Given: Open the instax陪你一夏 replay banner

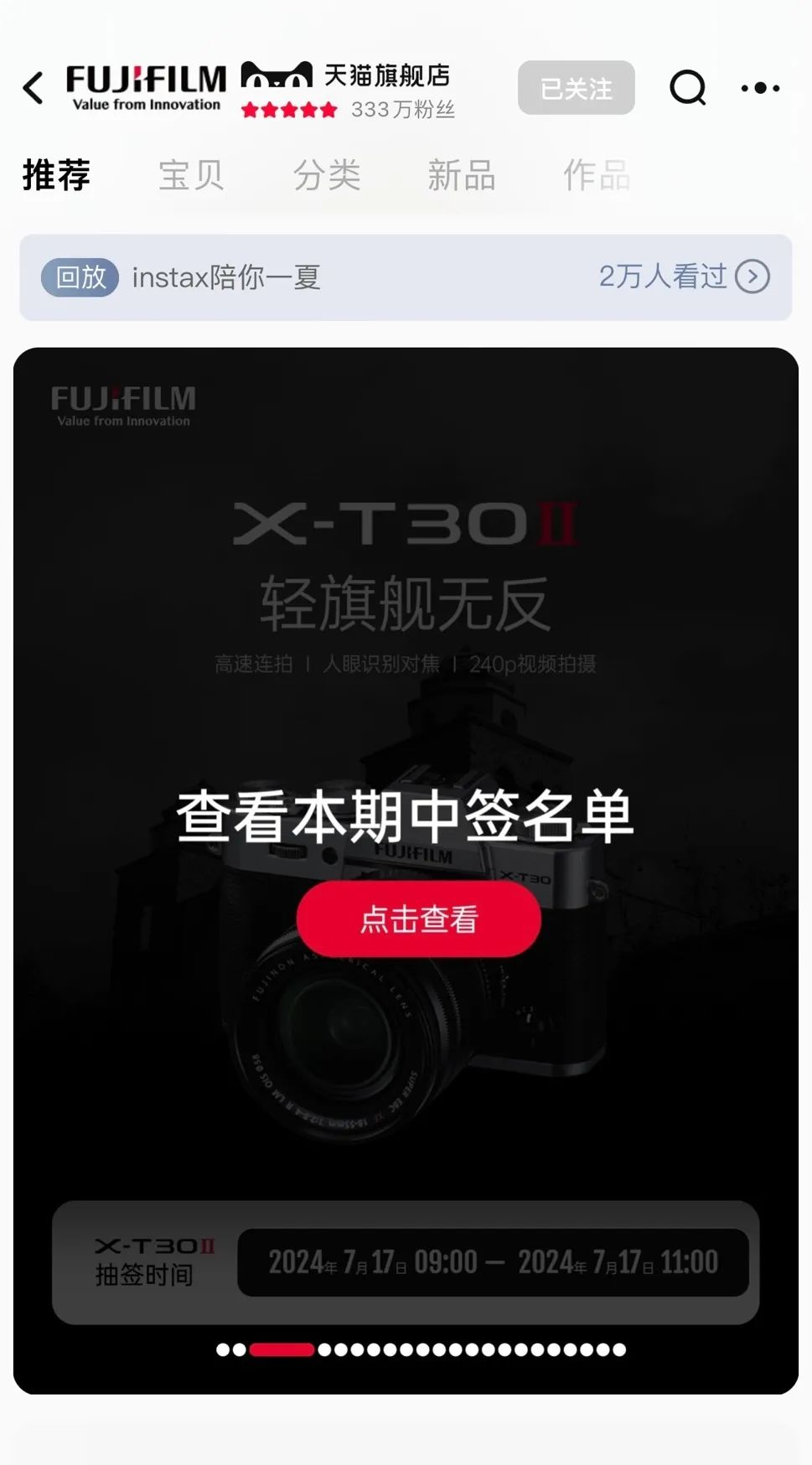Looking at the screenshot, I should tap(406, 277).
